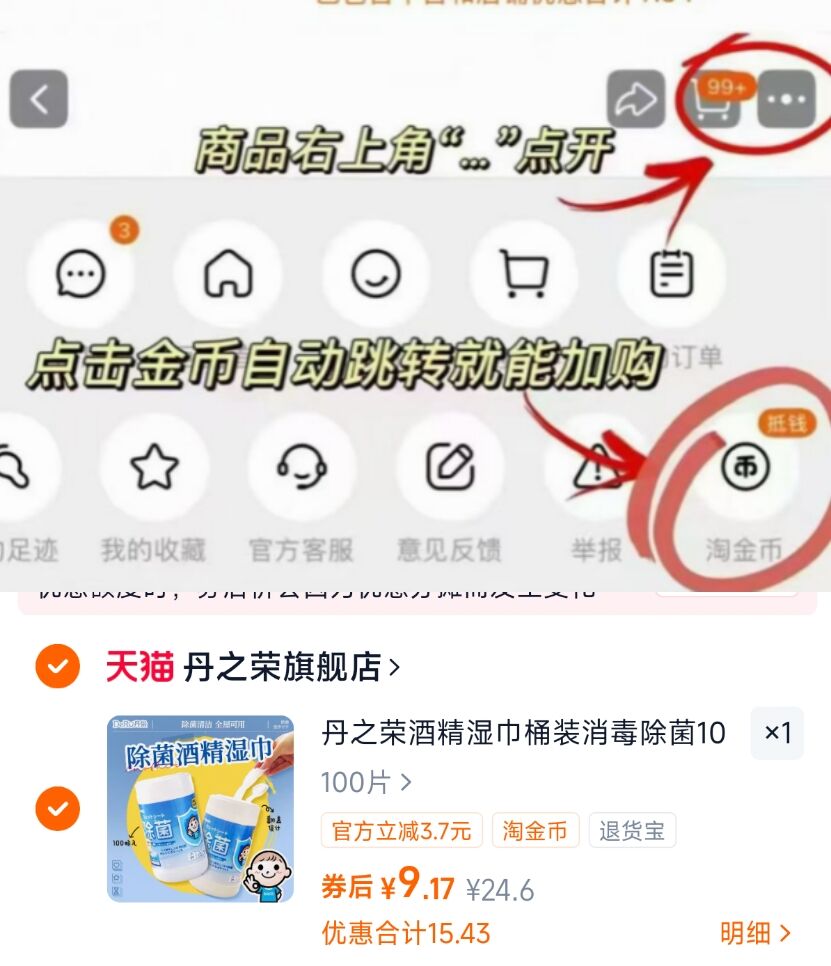
Task: Deselect the checkbox for the wipes product
Action: click(57, 808)
